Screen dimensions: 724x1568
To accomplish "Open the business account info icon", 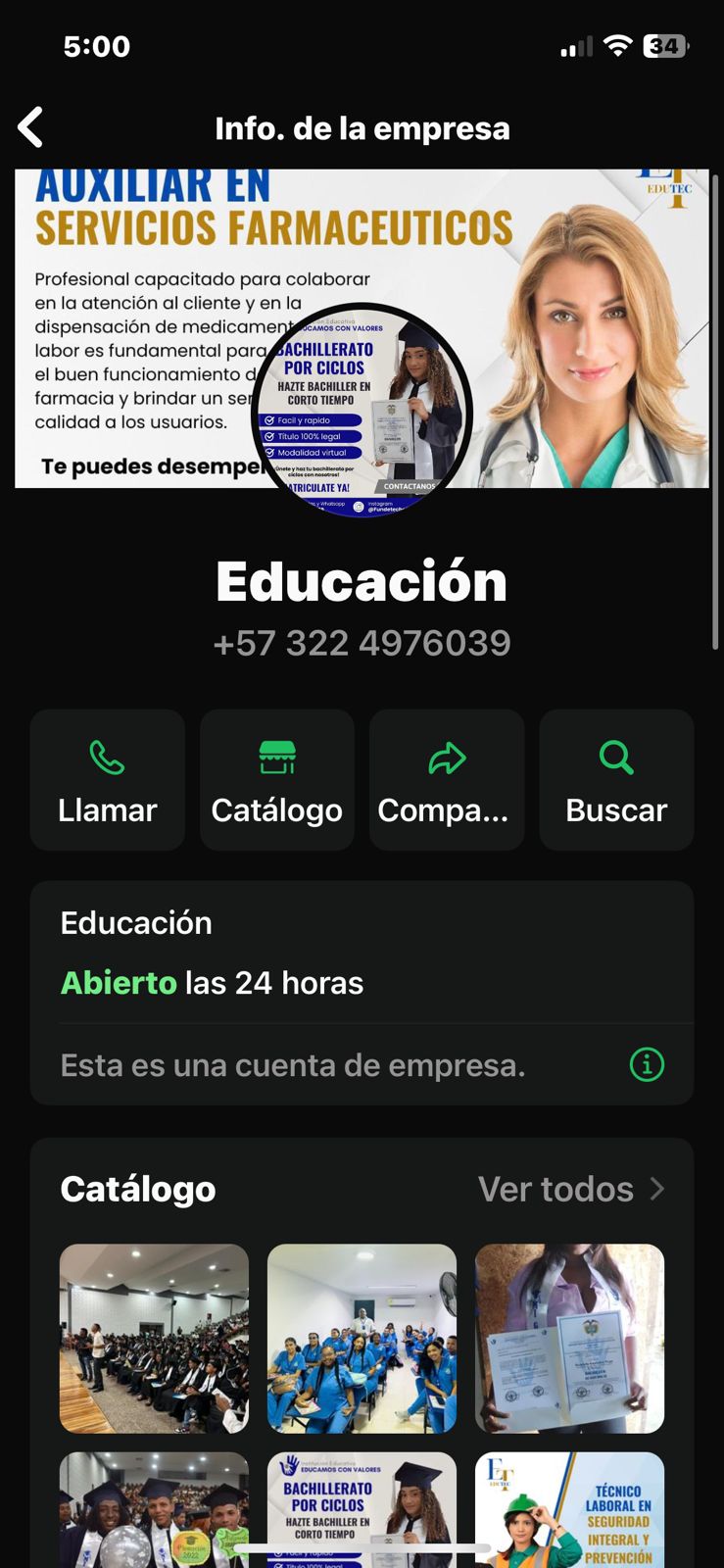I will point(647,1064).
